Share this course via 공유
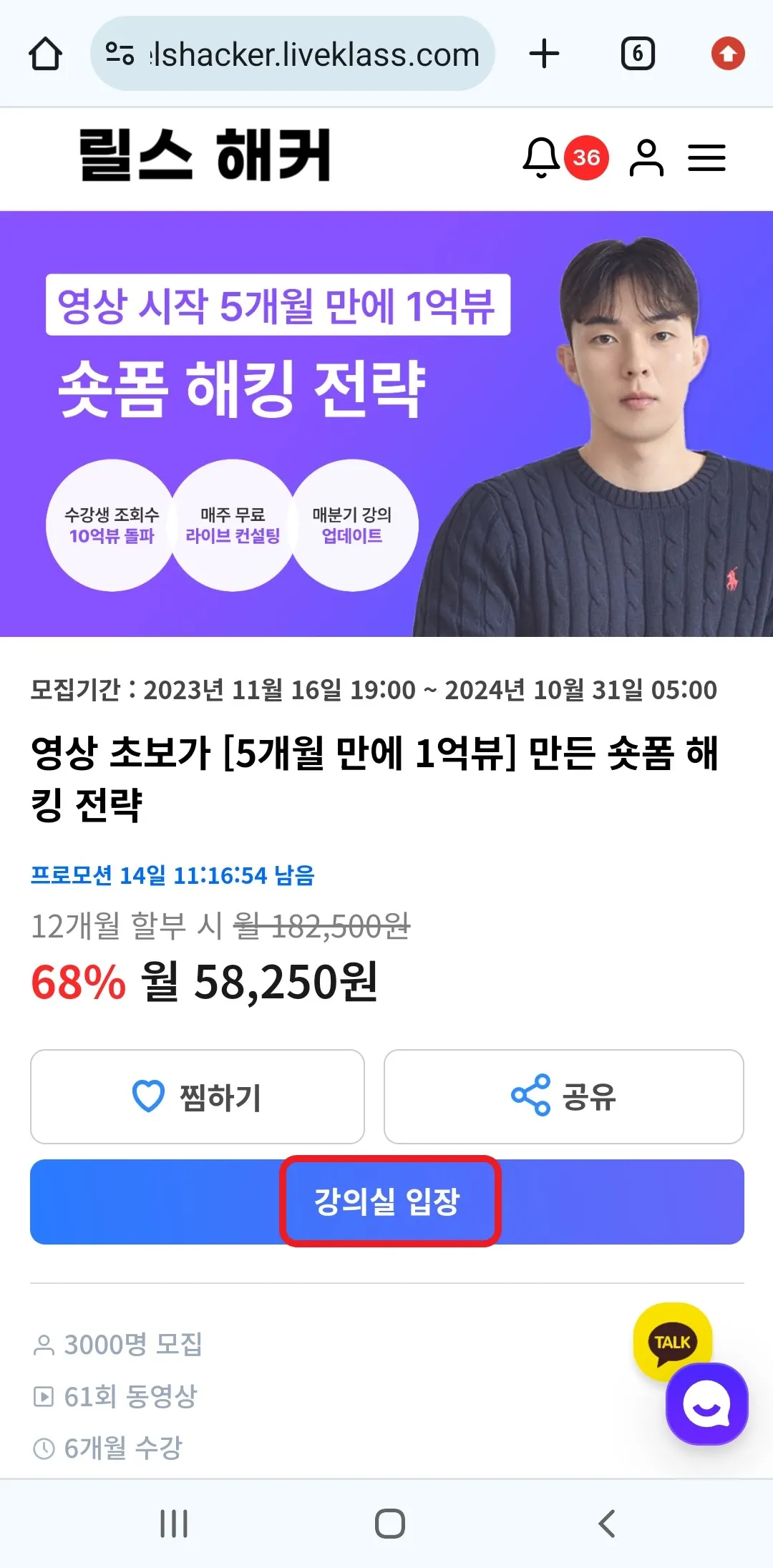The height and width of the screenshot is (1568, 773). [563, 1096]
